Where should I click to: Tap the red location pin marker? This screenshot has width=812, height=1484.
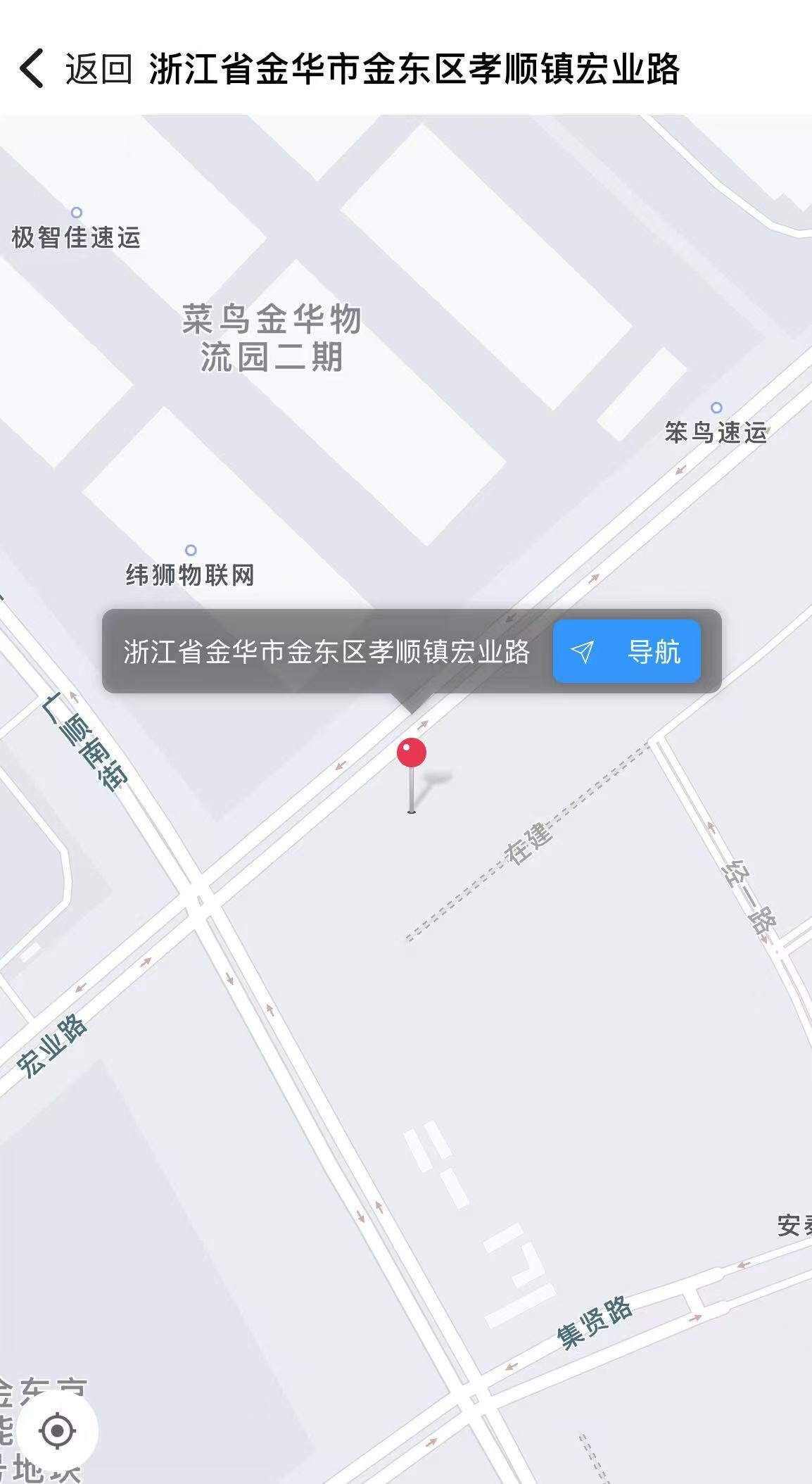click(x=412, y=754)
